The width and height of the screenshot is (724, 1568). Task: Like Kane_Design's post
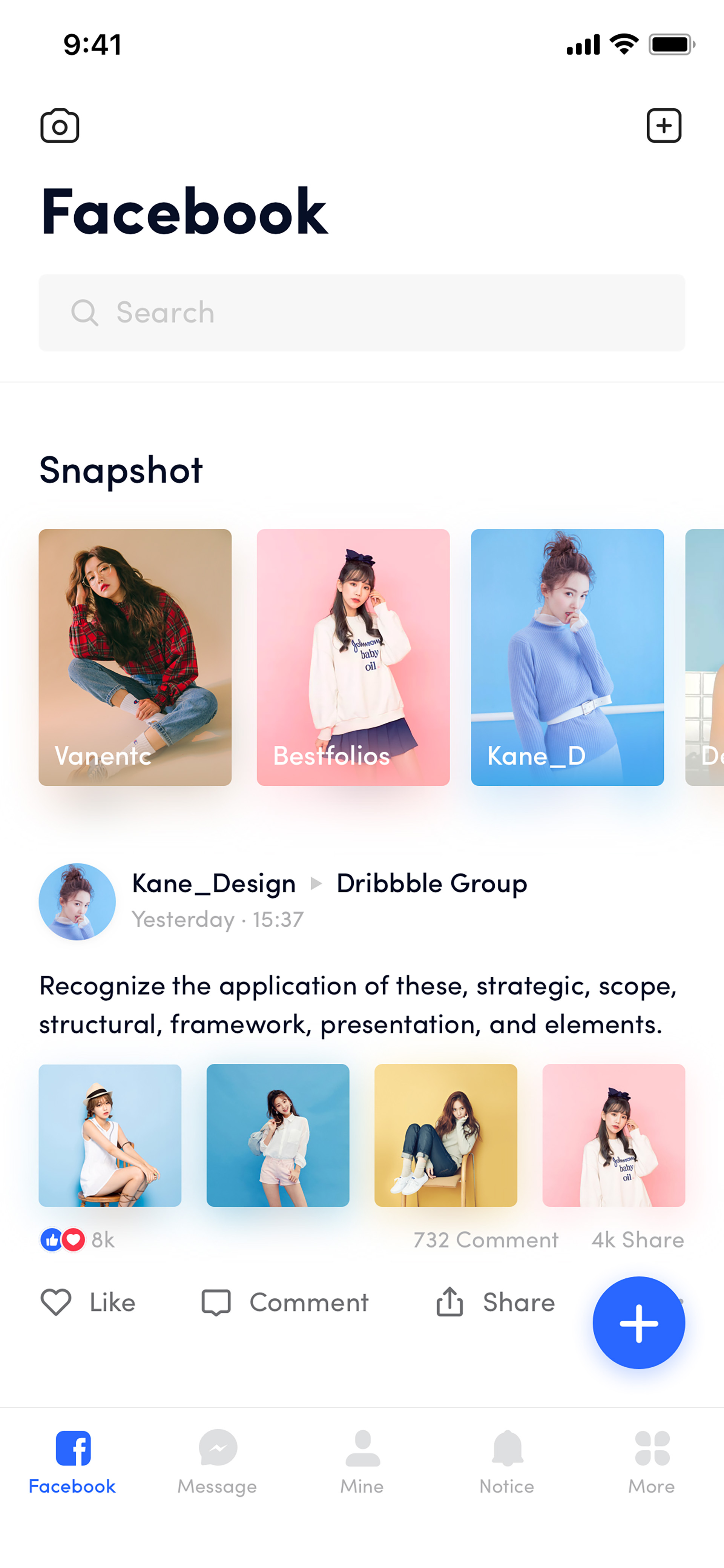click(x=88, y=1302)
